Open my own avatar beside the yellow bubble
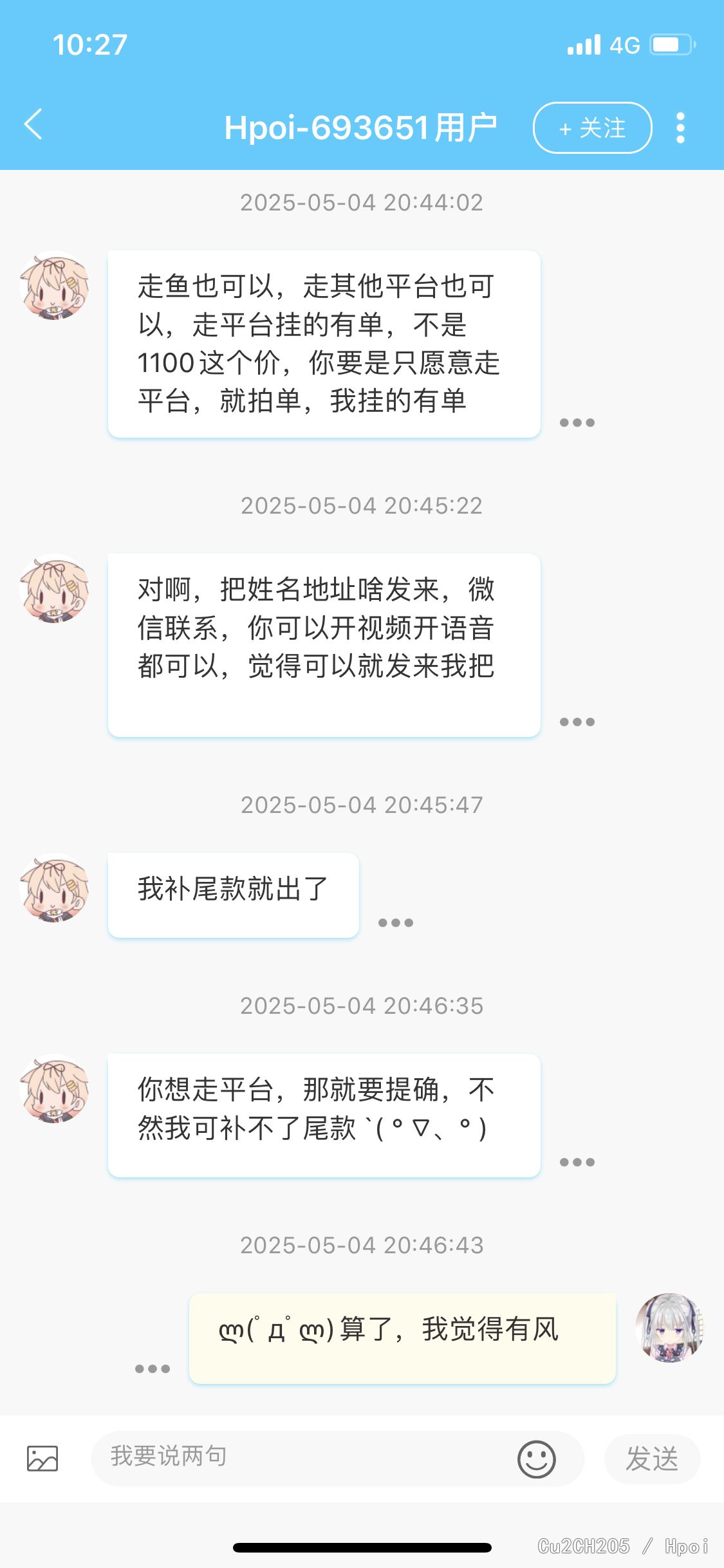724x1568 pixels. [x=669, y=1329]
